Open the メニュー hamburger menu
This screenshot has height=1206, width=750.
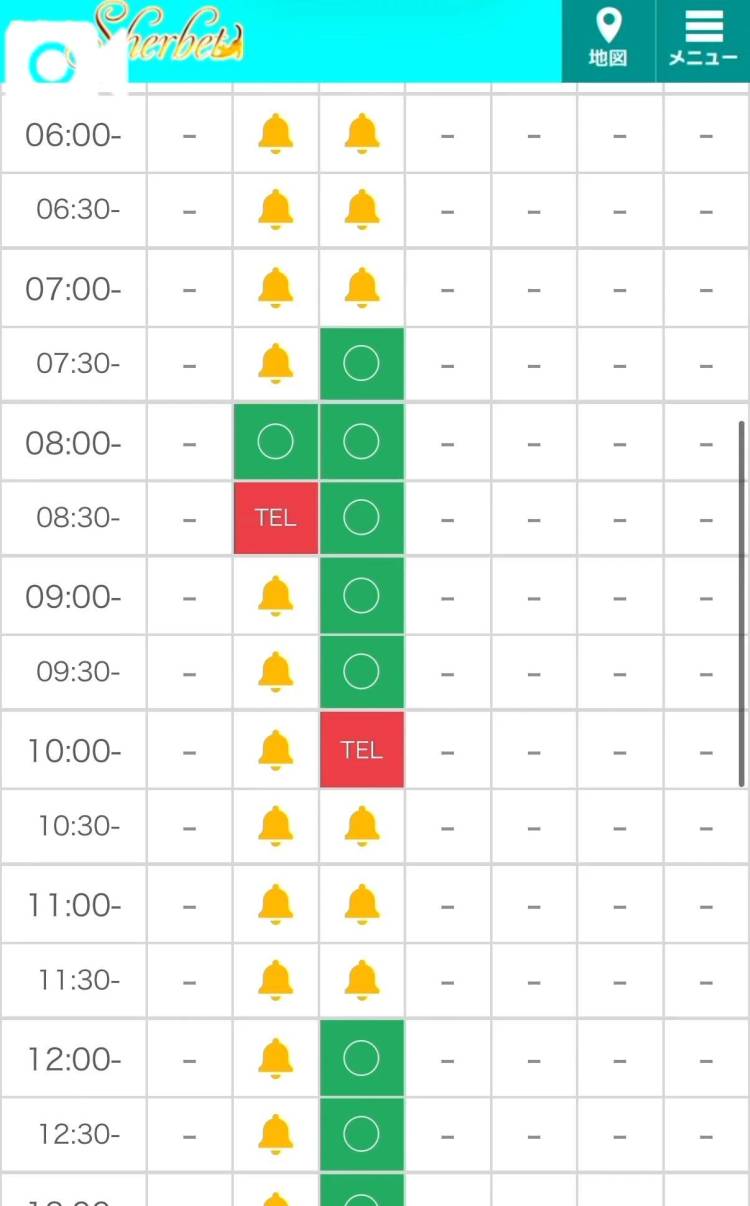(703, 40)
